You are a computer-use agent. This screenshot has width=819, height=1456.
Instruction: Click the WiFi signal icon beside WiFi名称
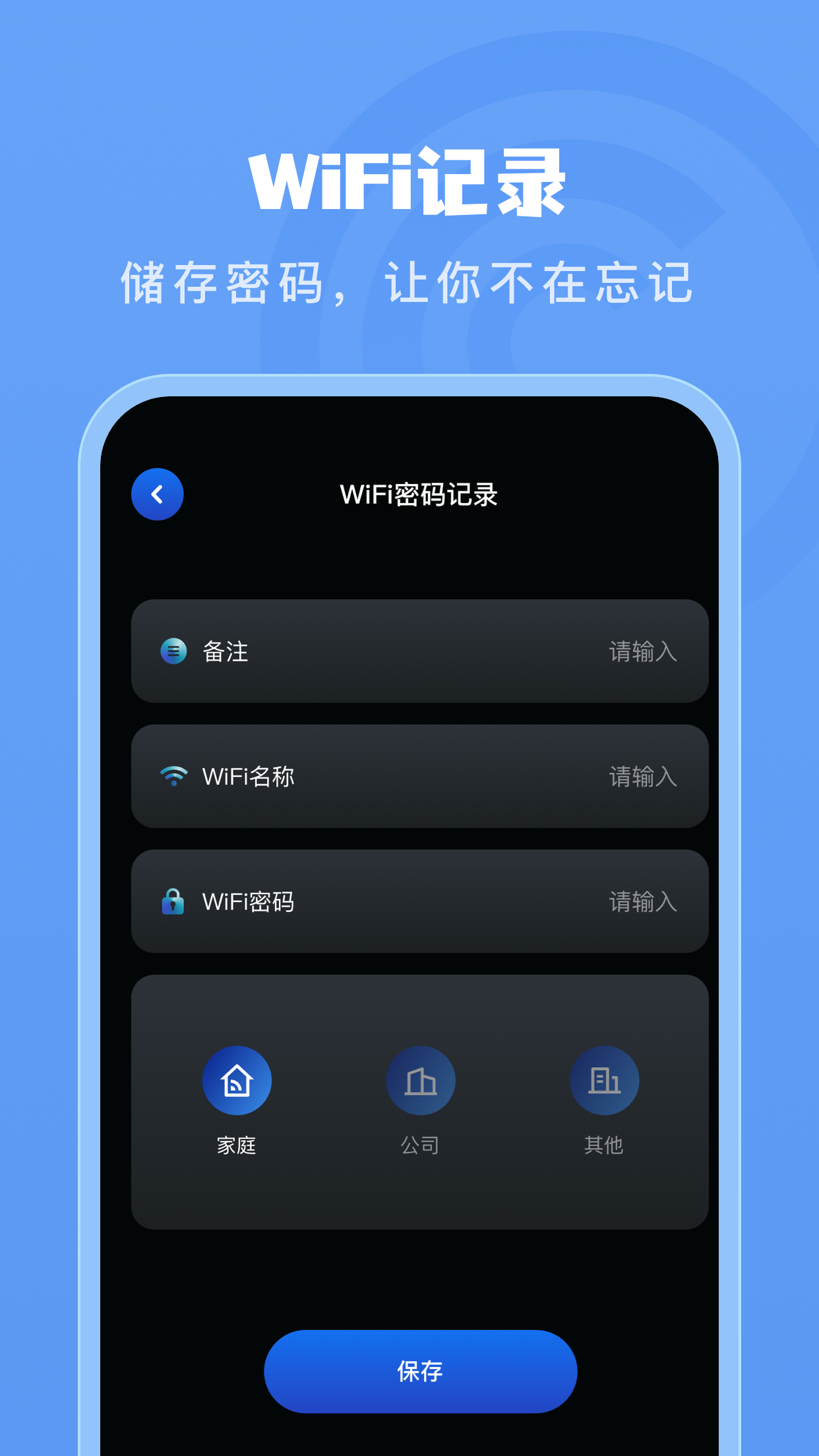click(174, 777)
